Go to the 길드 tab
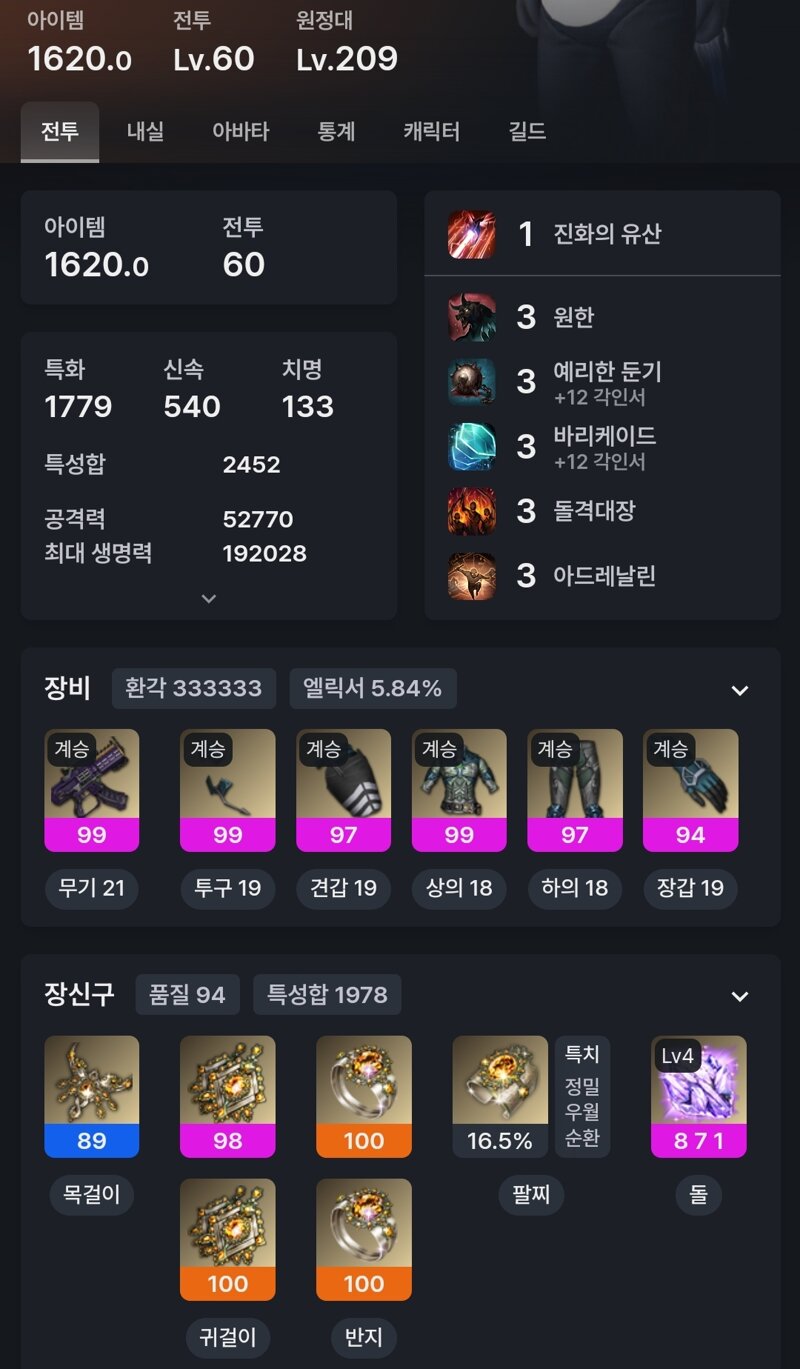Viewport: 800px width, 1369px height. (x=527, y=131)
